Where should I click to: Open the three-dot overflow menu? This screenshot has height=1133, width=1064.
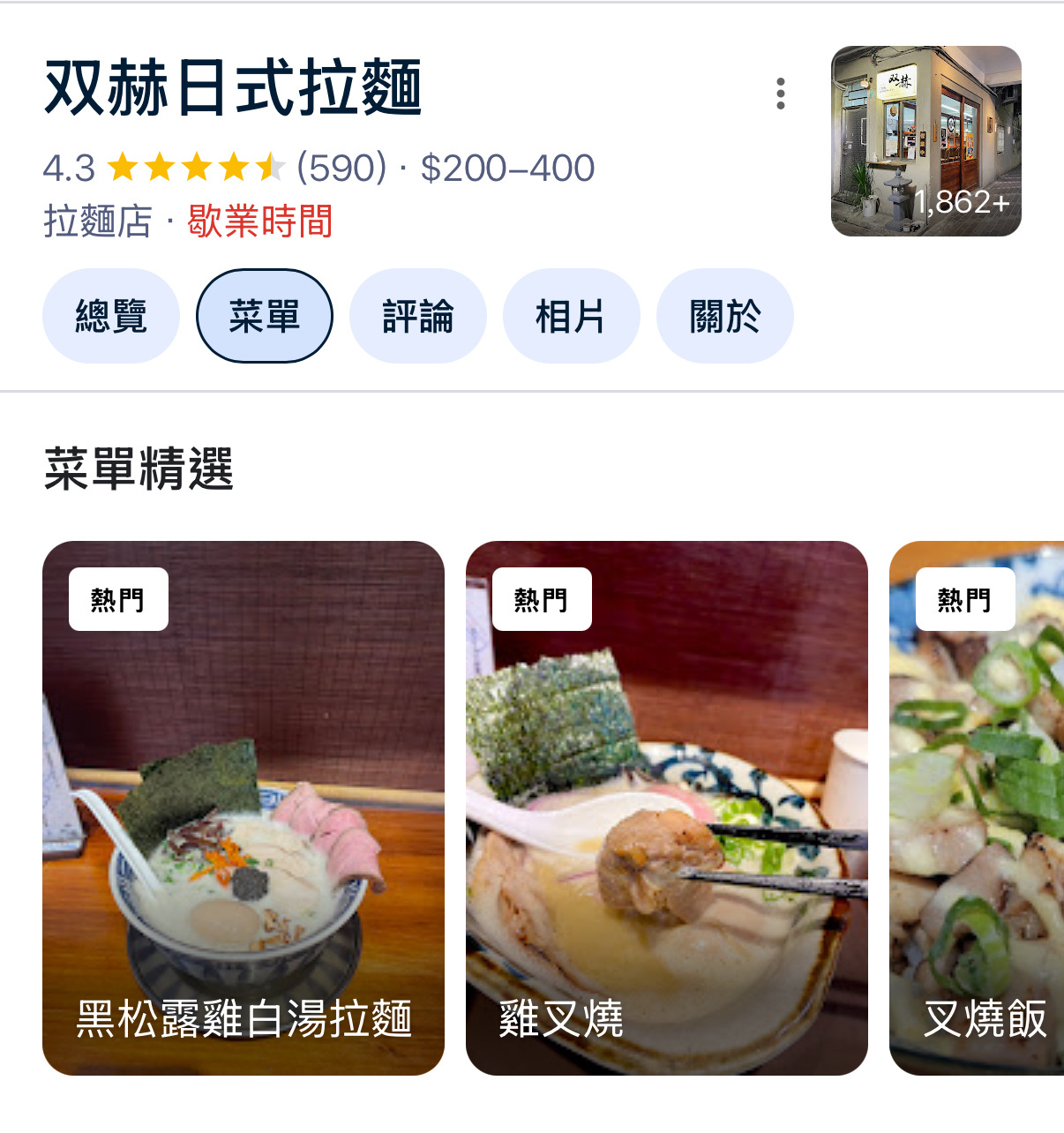(x=781, y=94)
